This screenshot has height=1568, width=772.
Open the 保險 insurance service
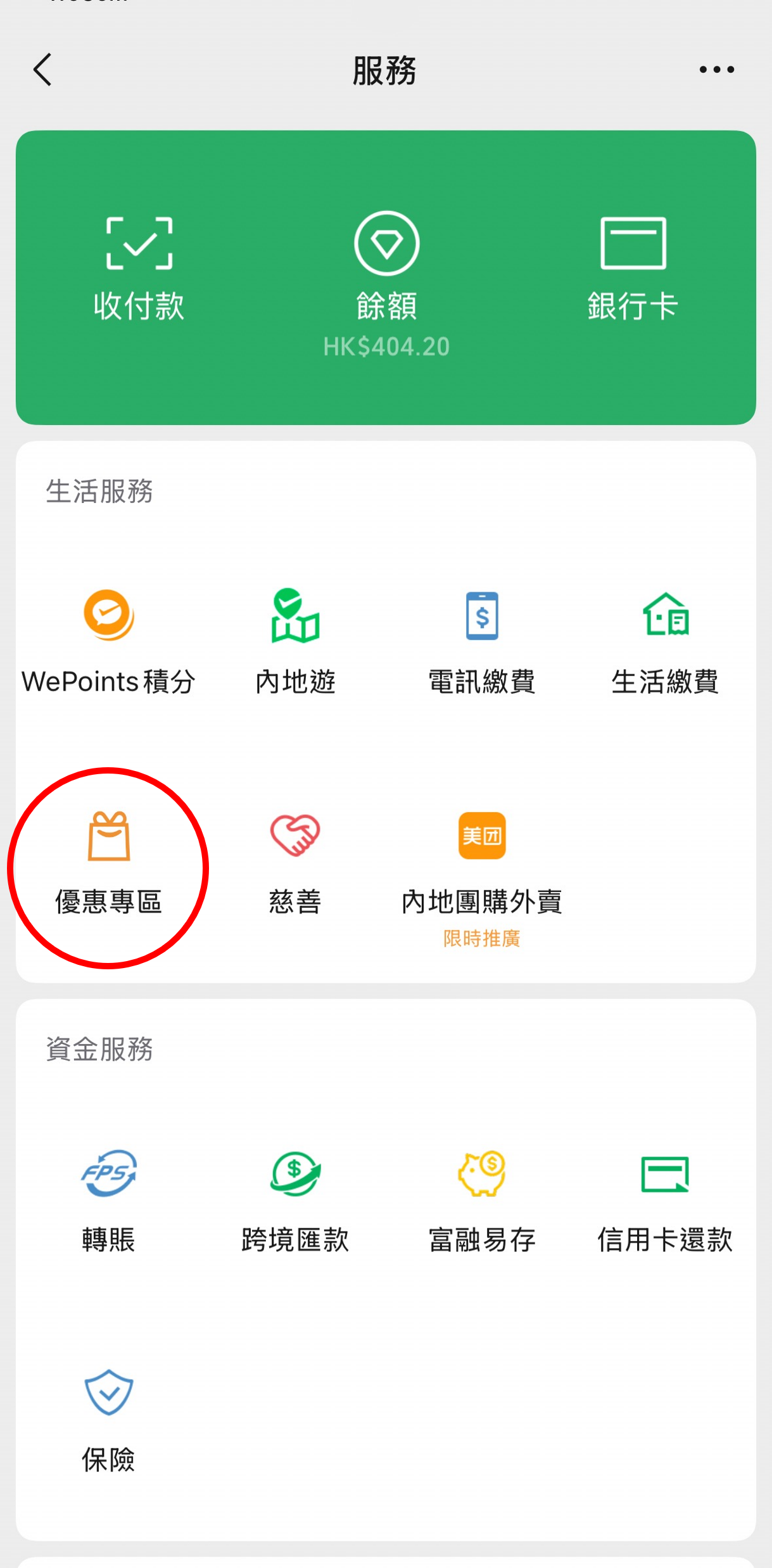pyautogui.click(x=108, y=1420)
